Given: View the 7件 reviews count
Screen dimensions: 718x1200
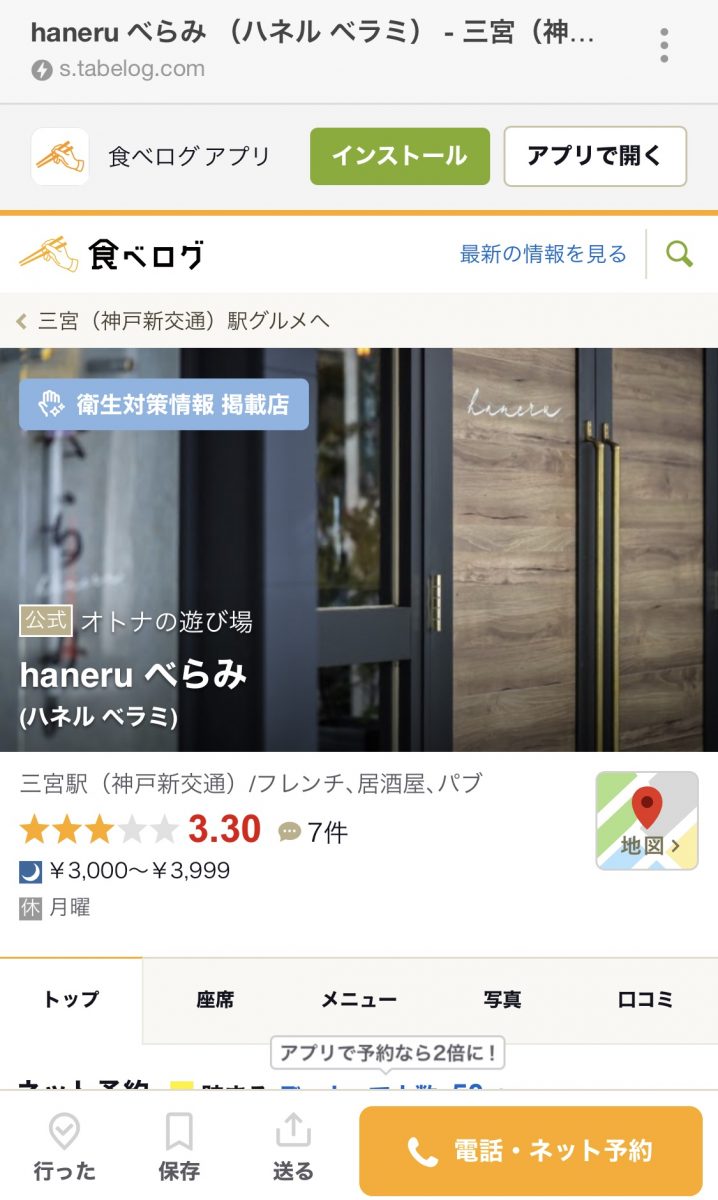Looking at the screenshot, I should tap(314, 831).
